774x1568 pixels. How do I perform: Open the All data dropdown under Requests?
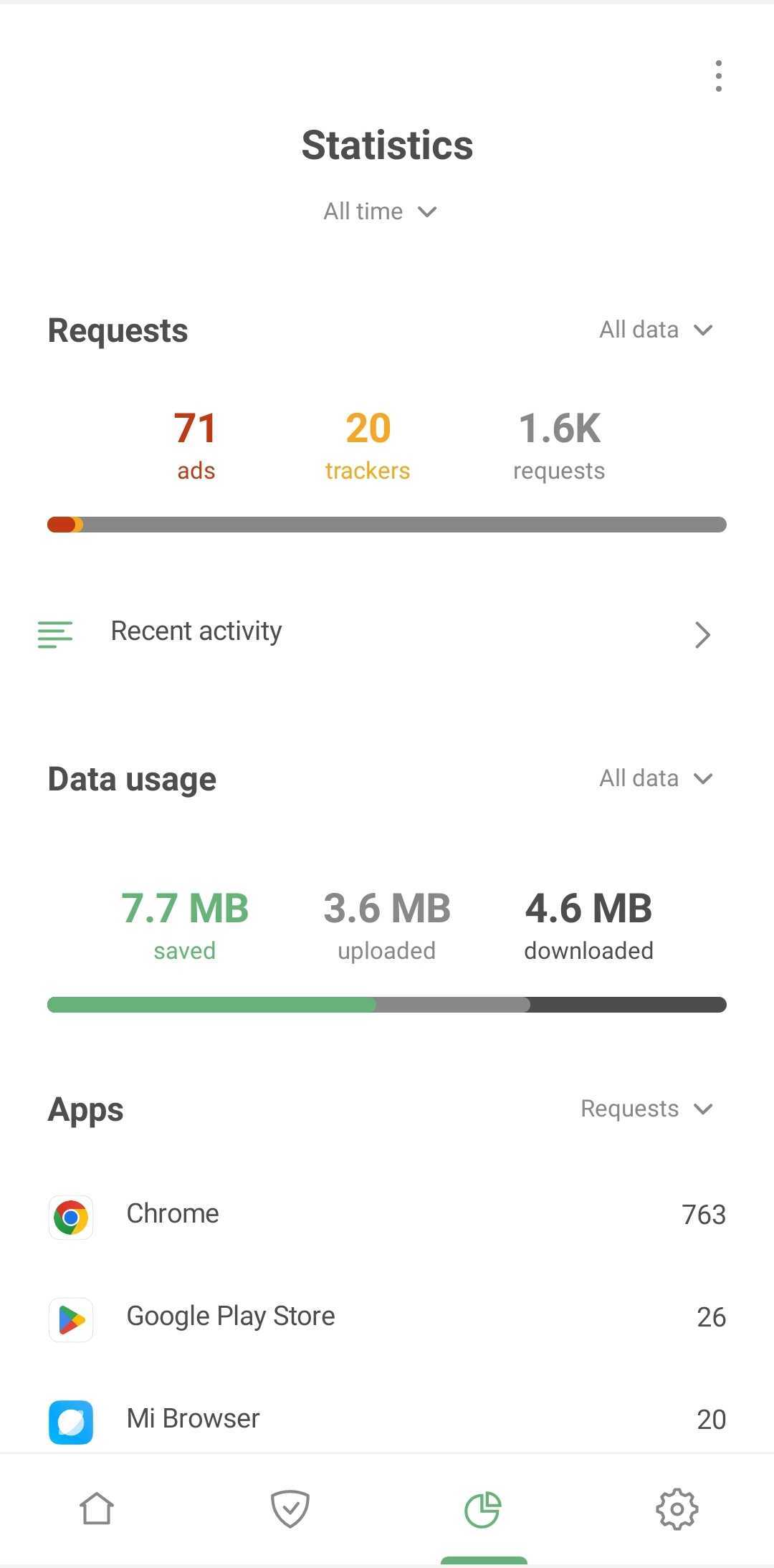[655, 330]
